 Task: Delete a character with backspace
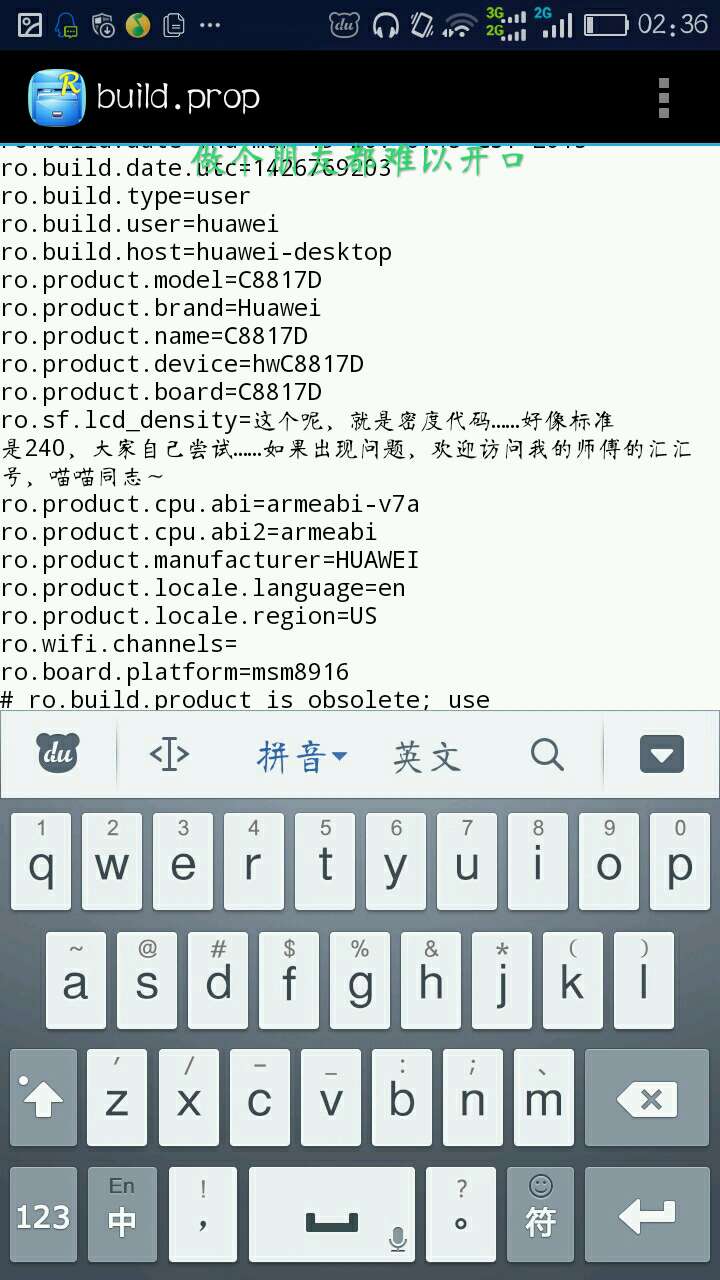coord(649,1098)
